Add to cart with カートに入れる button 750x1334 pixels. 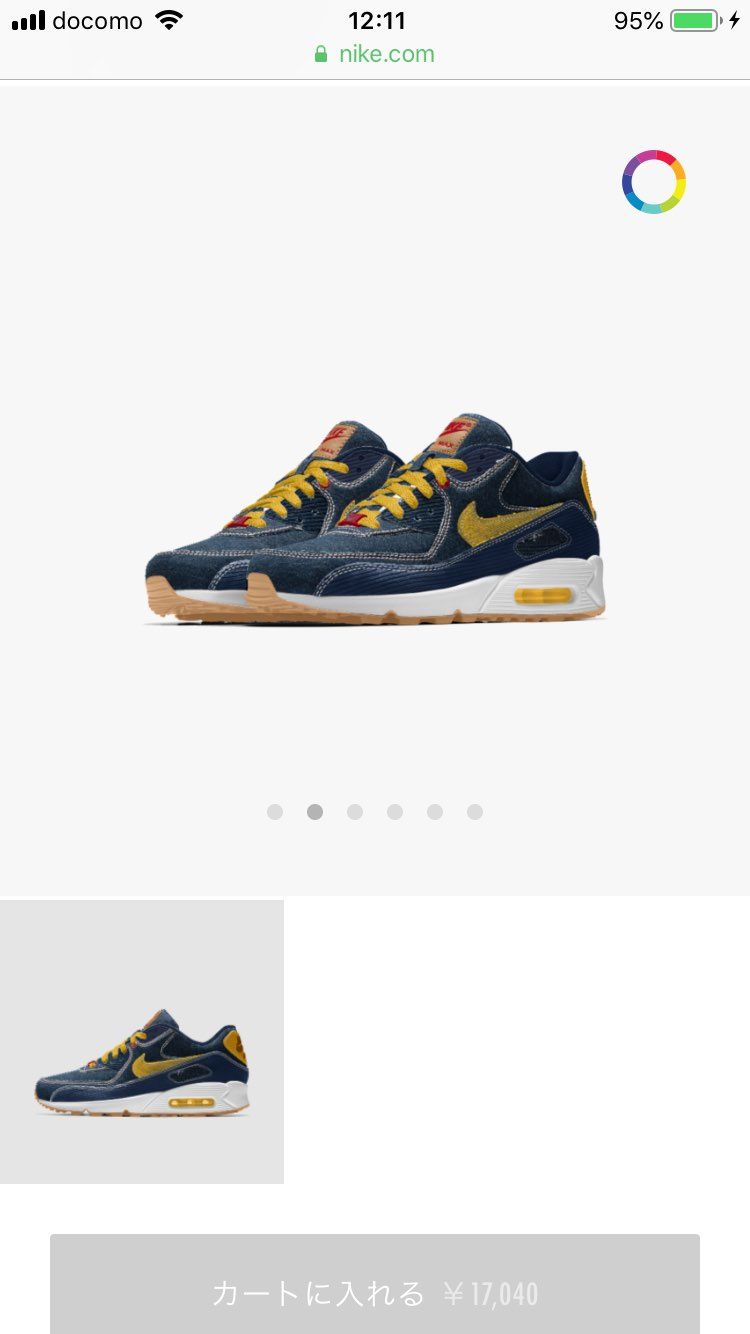point(375,1284)
